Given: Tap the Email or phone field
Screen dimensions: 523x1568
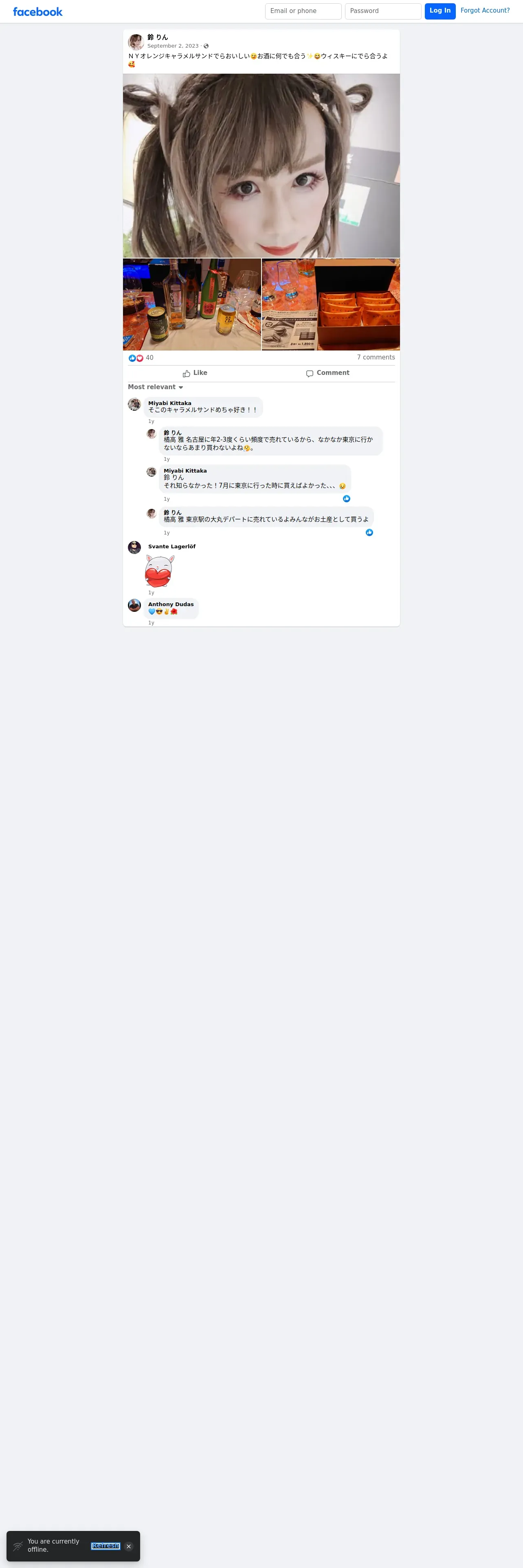Looking at the screenshot, I should (303, 11).
